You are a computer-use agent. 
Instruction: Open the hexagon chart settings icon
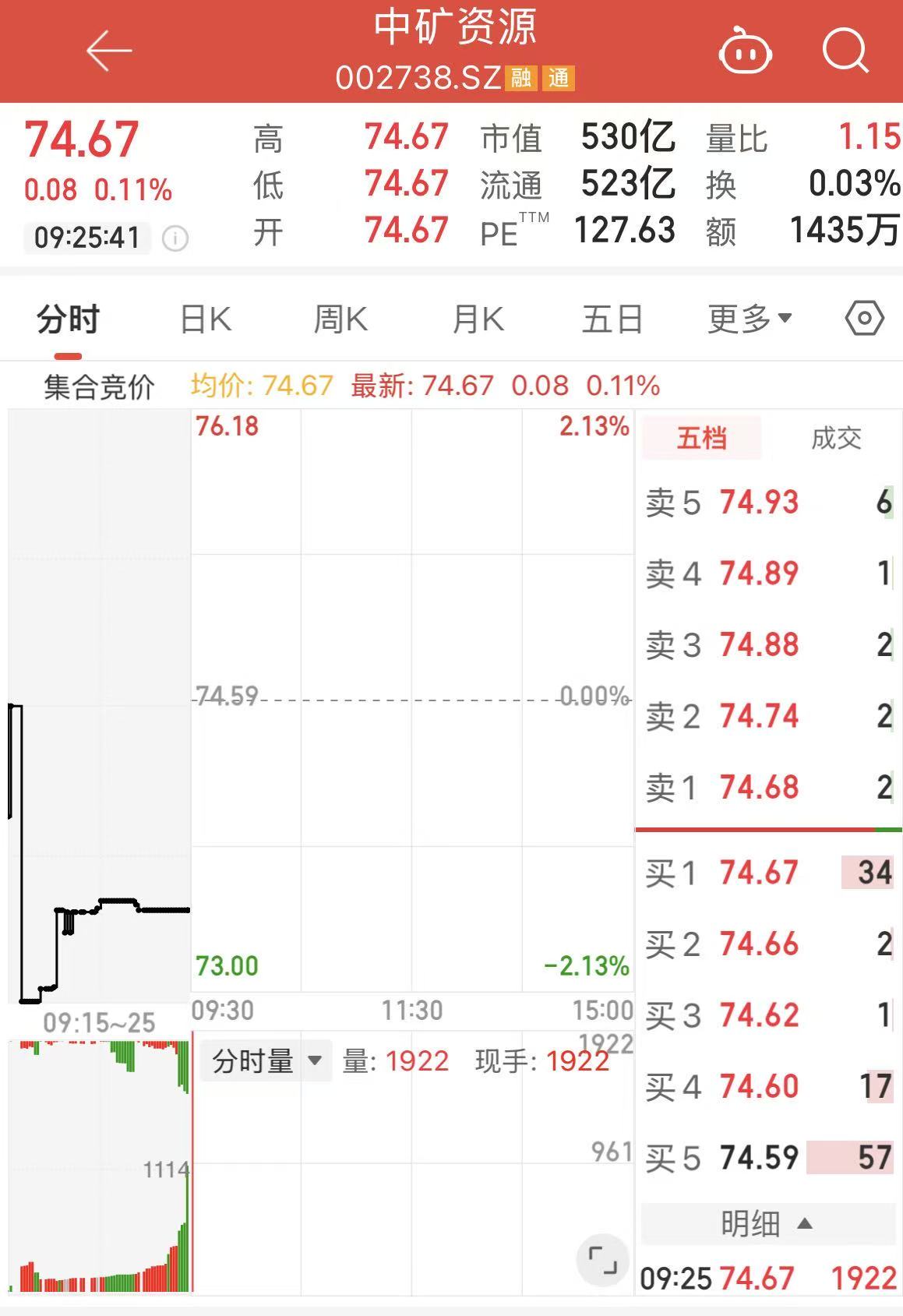pos(864,319)
